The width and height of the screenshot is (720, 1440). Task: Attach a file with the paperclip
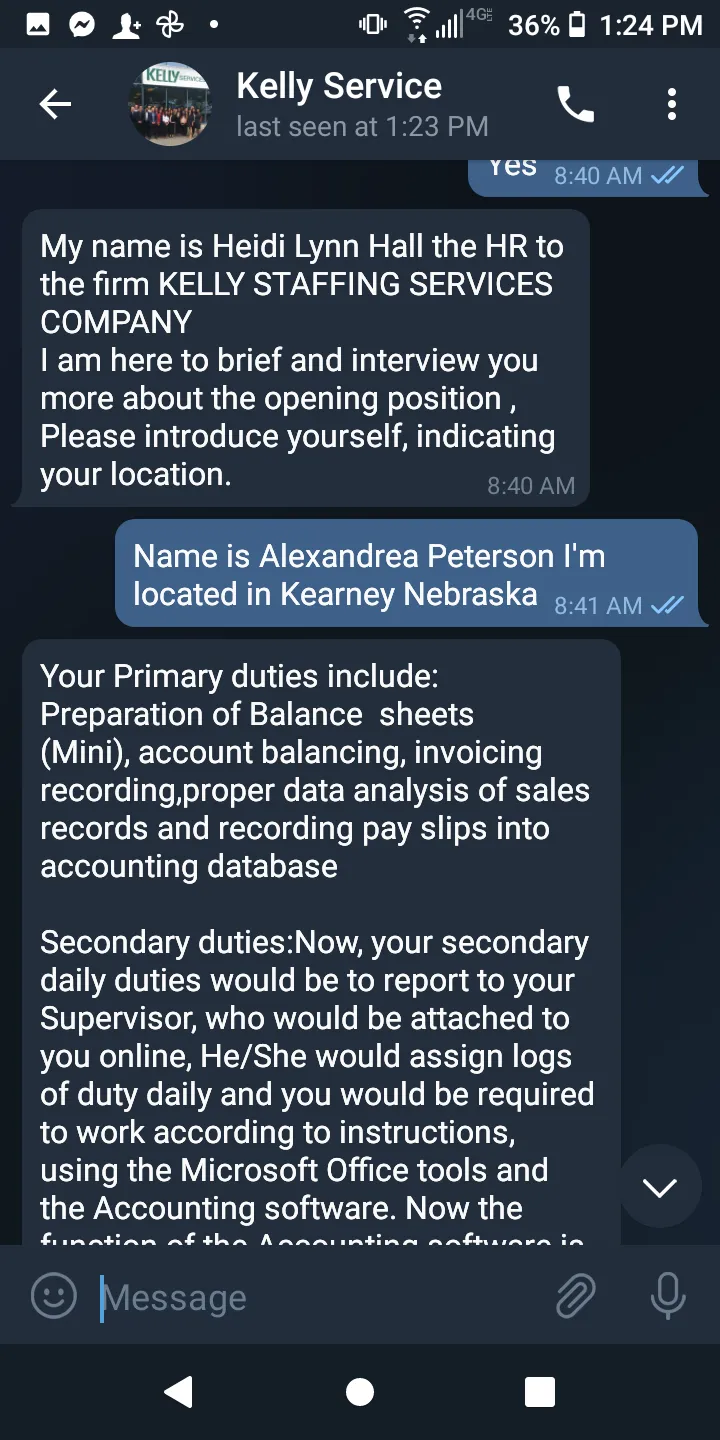576,1297
